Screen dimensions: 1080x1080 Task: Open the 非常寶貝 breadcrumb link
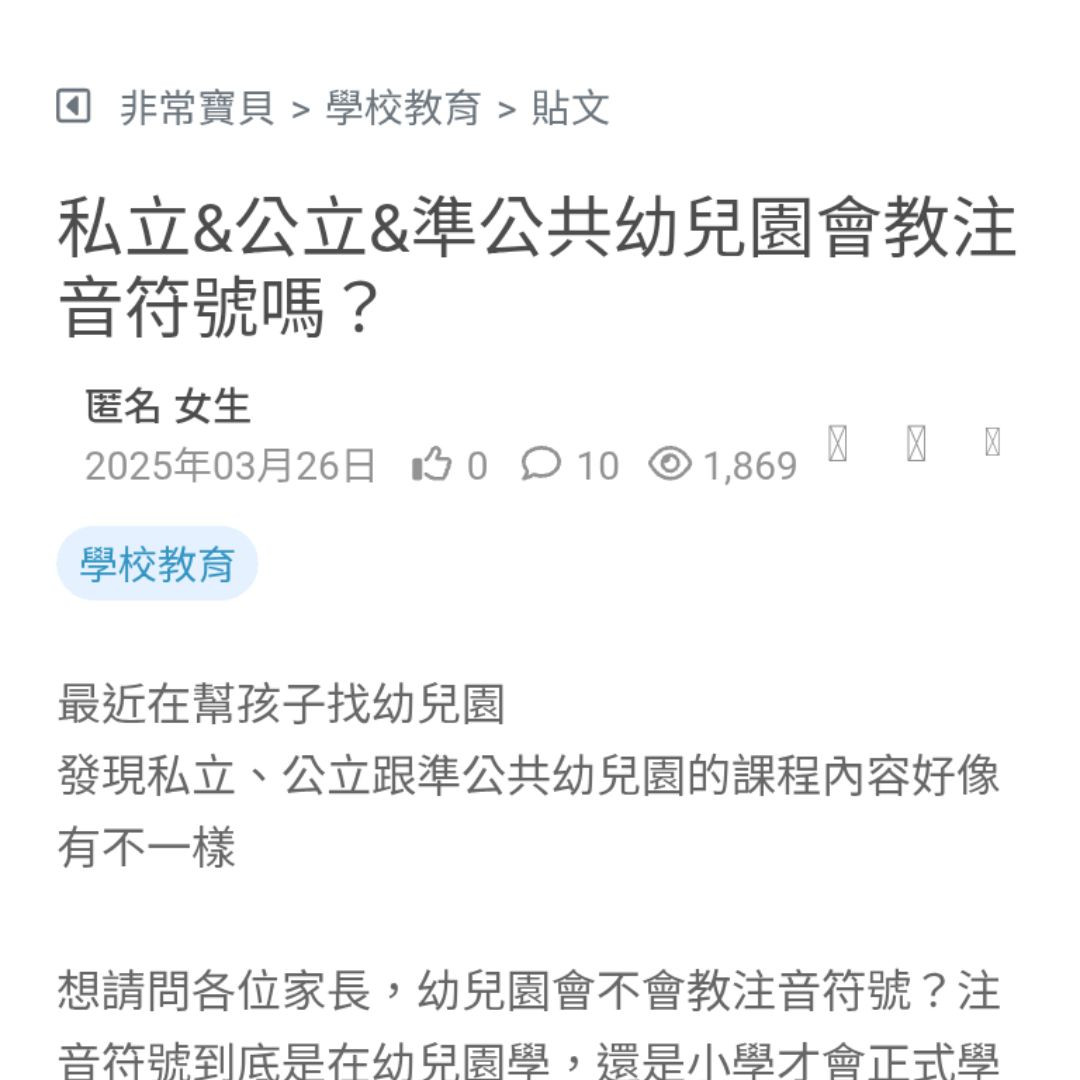tap(197, 108)
